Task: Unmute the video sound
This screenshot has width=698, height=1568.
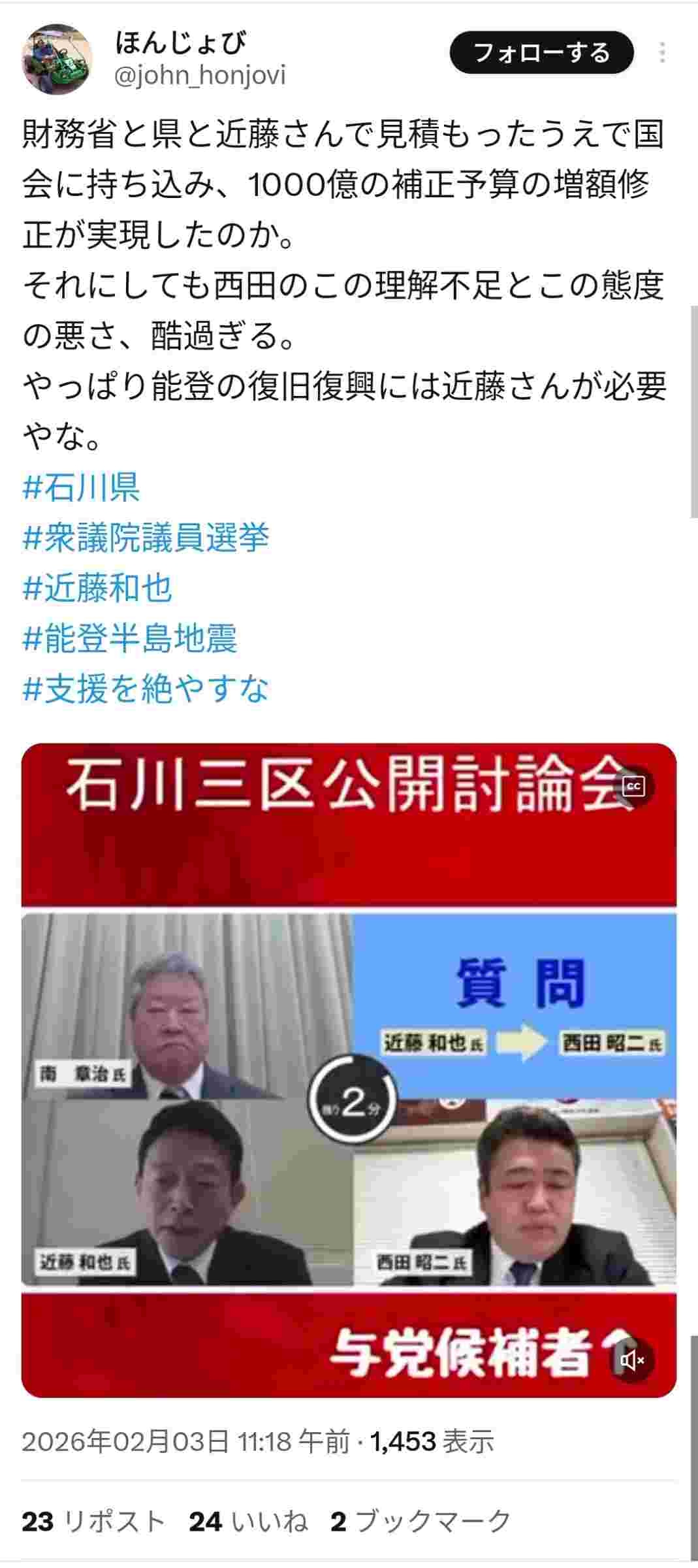Action: tap(632, 1361)
